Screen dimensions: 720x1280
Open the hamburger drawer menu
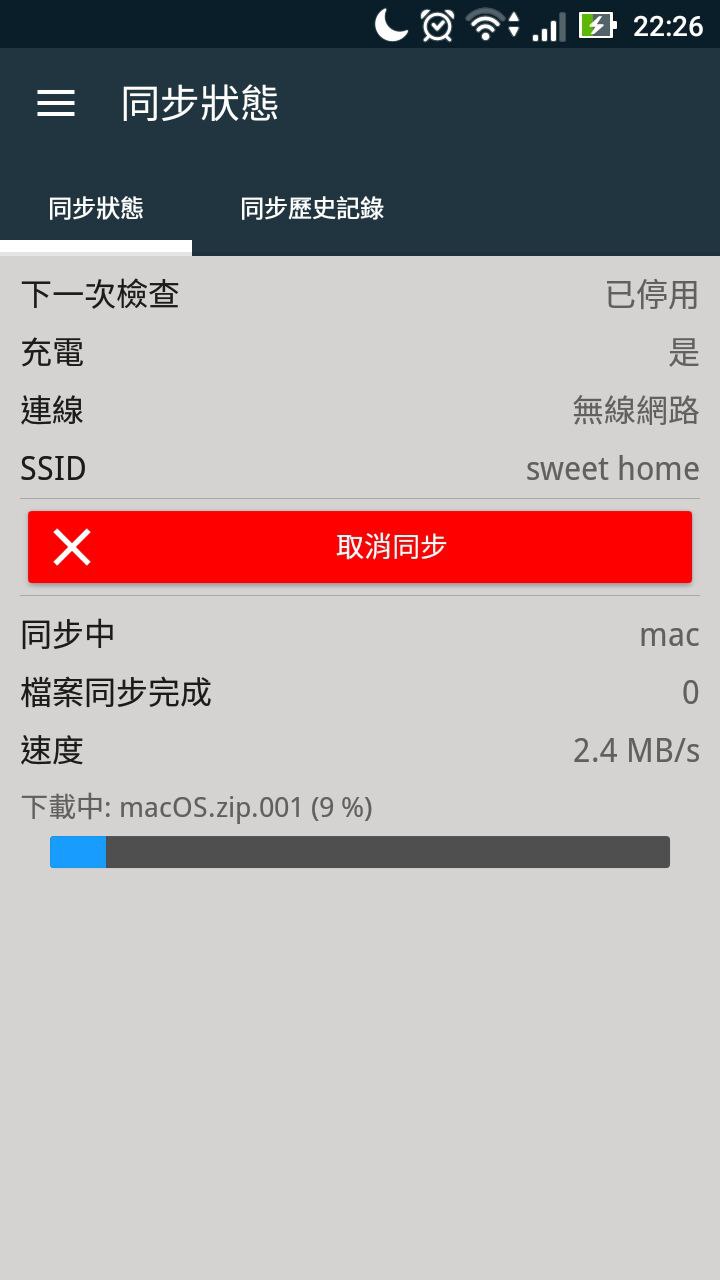coord(56,103)
